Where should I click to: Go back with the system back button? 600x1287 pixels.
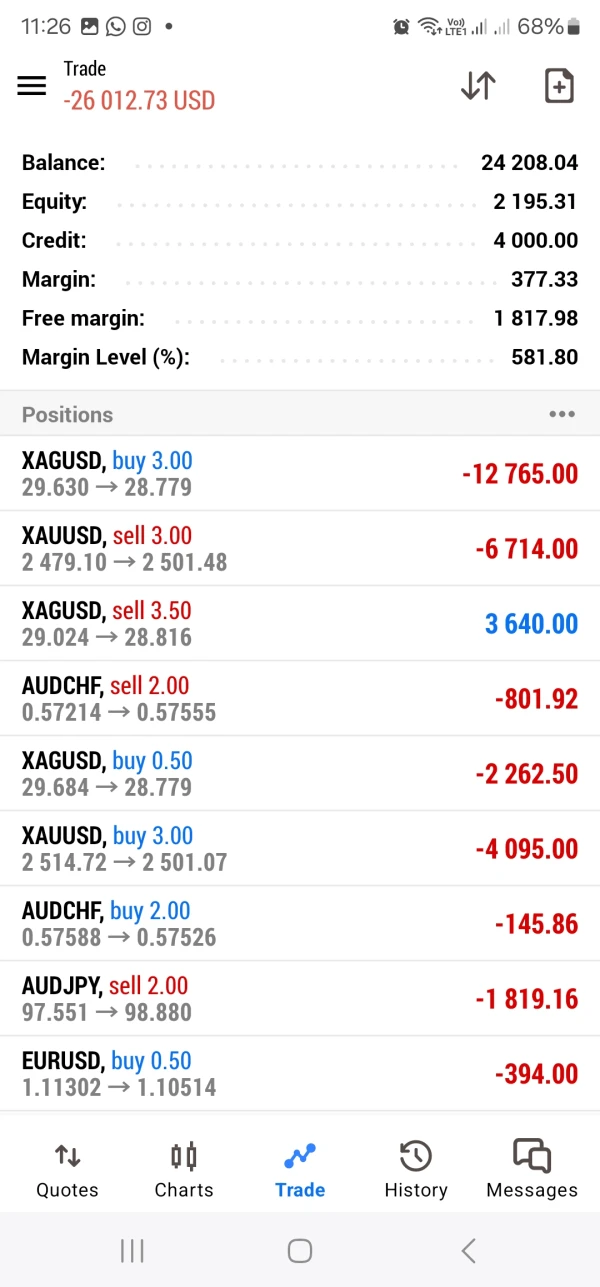click(467, 1250)
